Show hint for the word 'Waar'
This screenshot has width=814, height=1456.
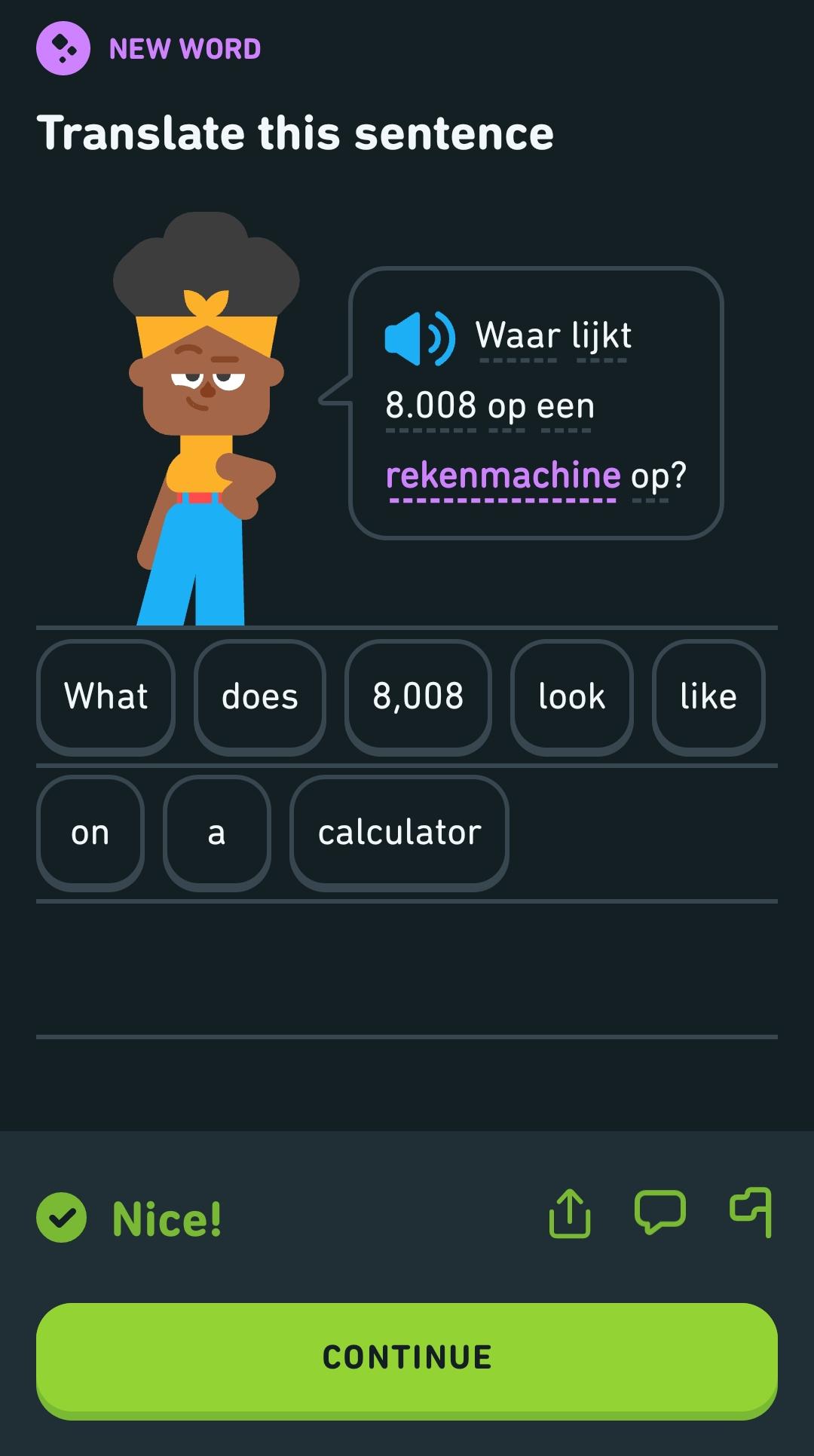518,336
